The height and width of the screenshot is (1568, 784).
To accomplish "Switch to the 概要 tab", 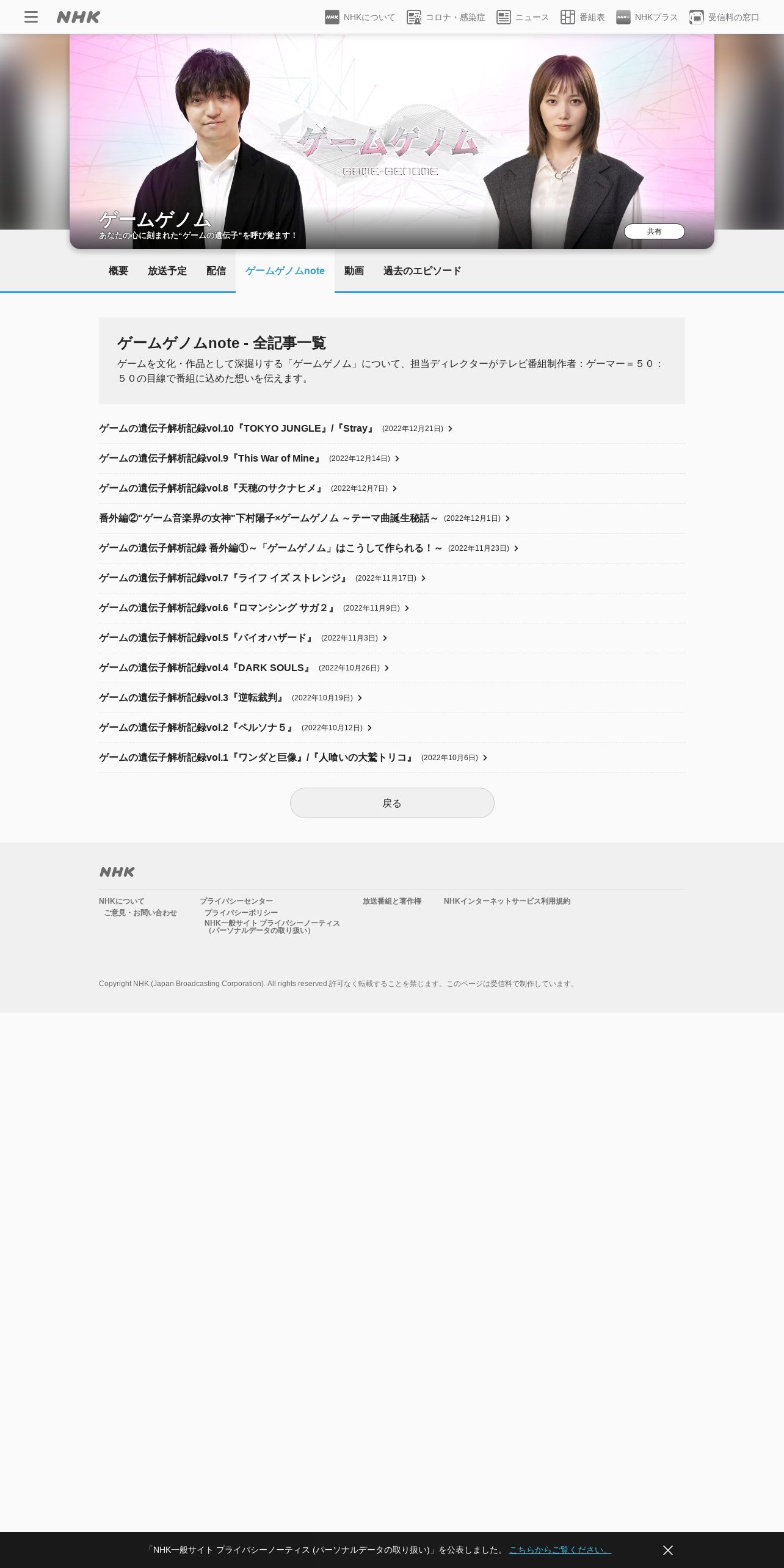I will point(118,271).
